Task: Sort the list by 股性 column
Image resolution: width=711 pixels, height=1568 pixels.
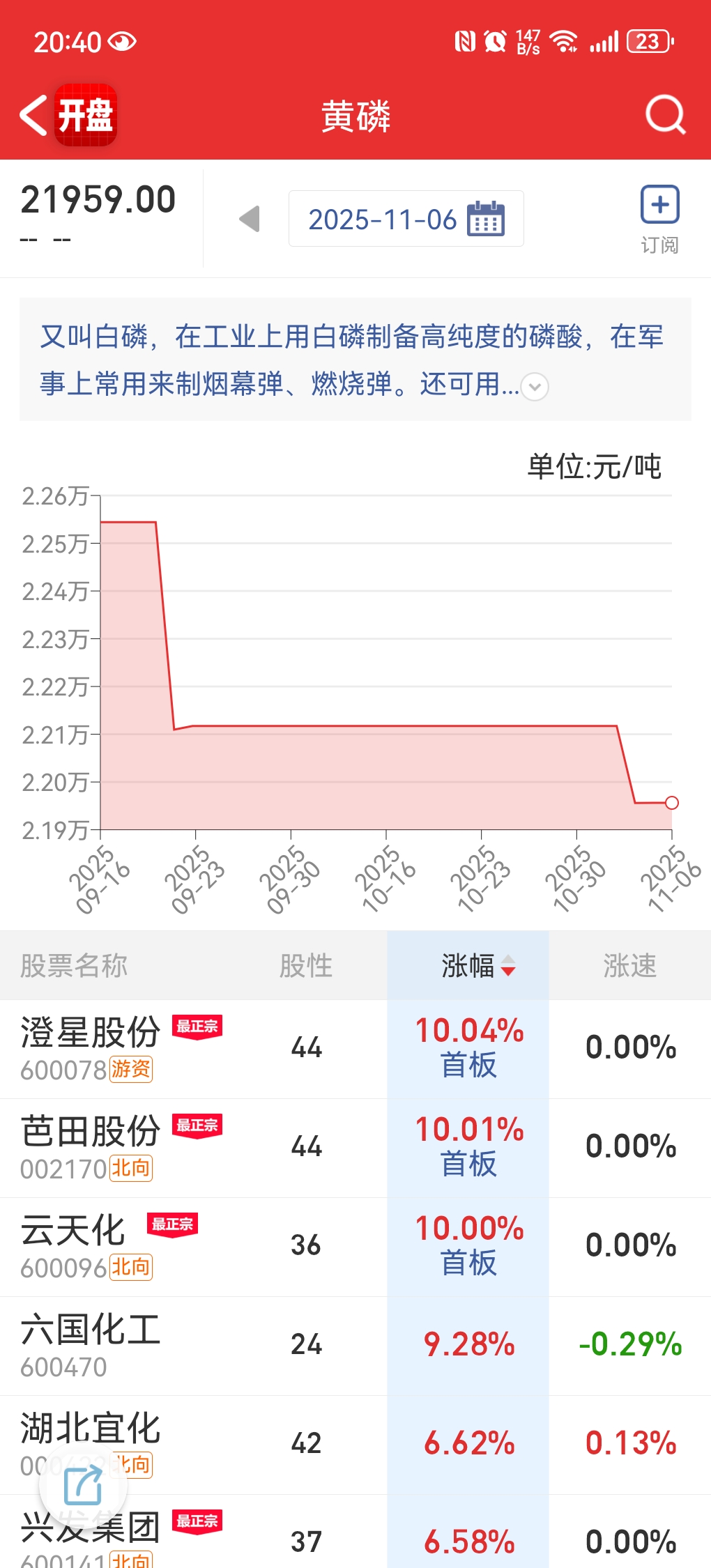Action: coord(306,966)
